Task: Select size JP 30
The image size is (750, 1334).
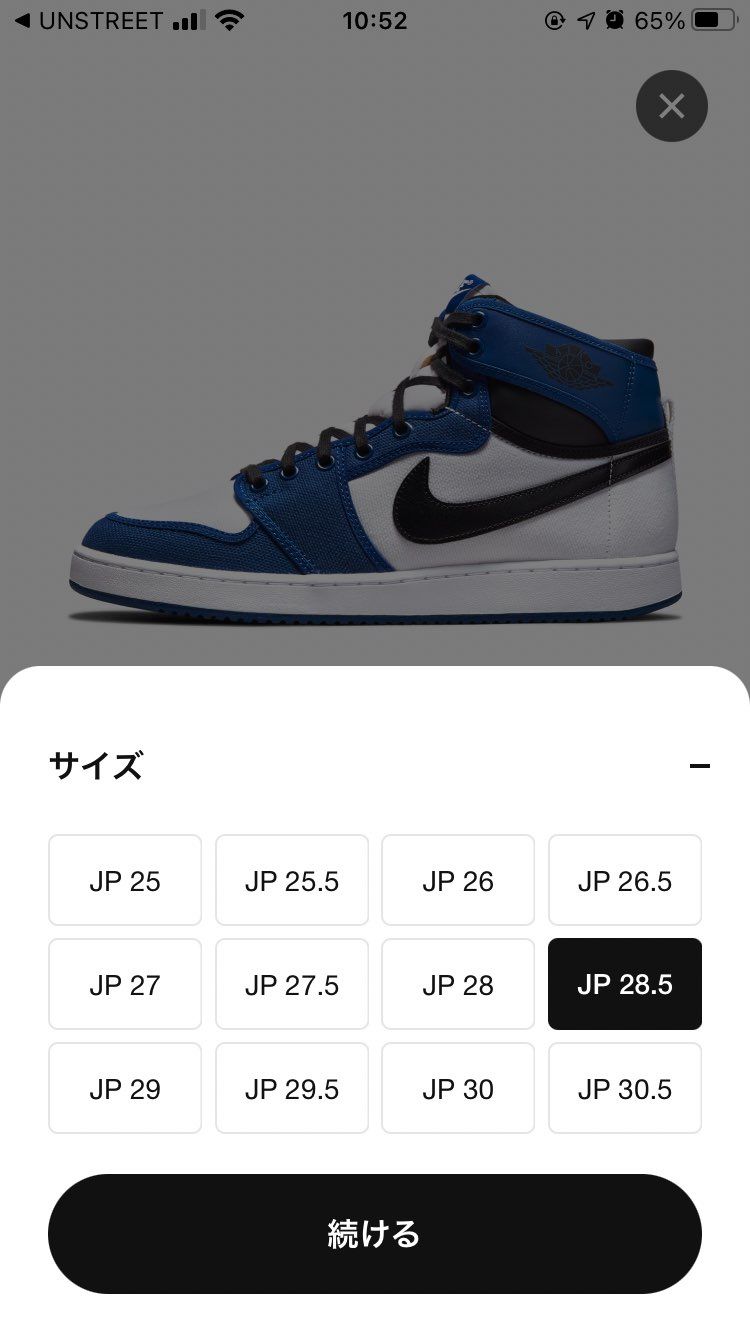Action: click(458, 1088)
